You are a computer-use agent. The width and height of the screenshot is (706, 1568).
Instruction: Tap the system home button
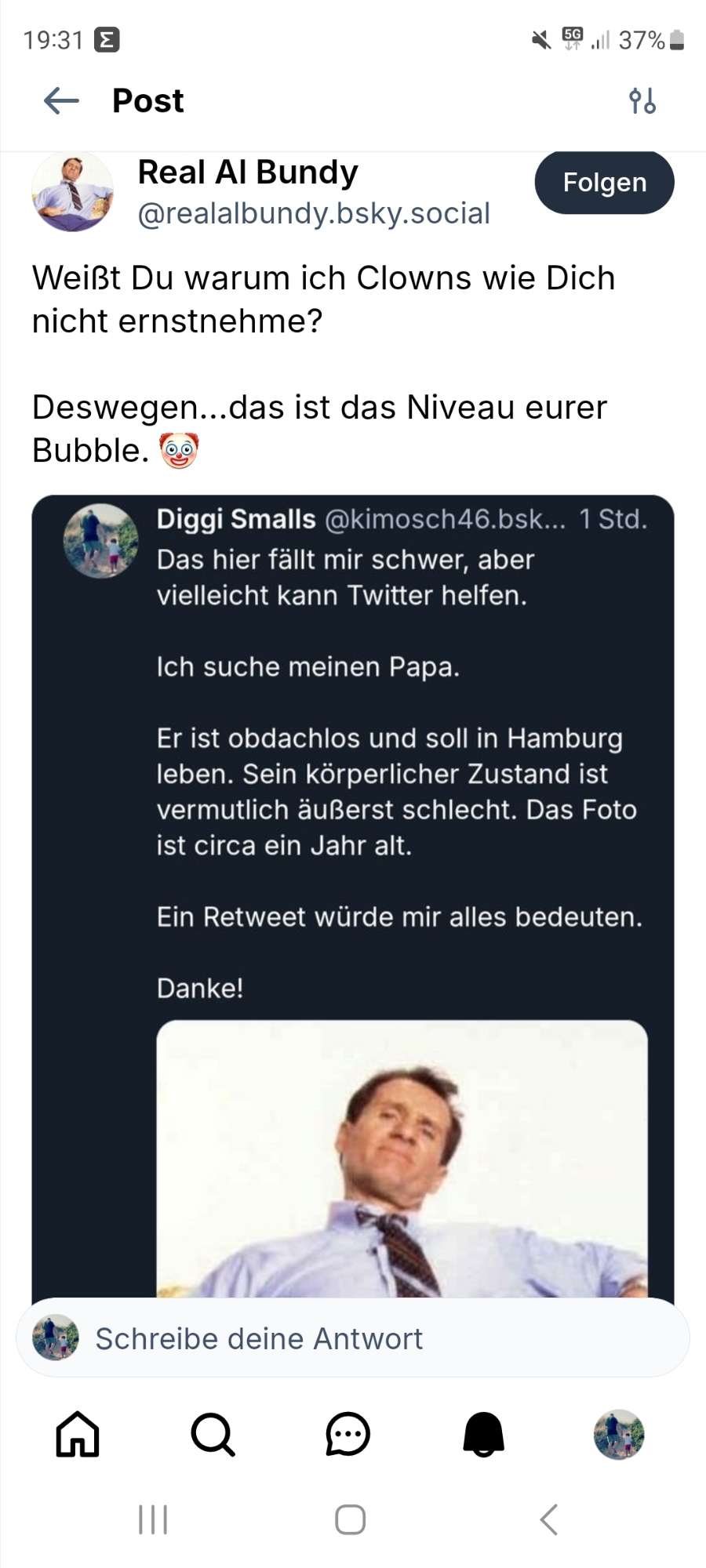[x=350, y=1519]
